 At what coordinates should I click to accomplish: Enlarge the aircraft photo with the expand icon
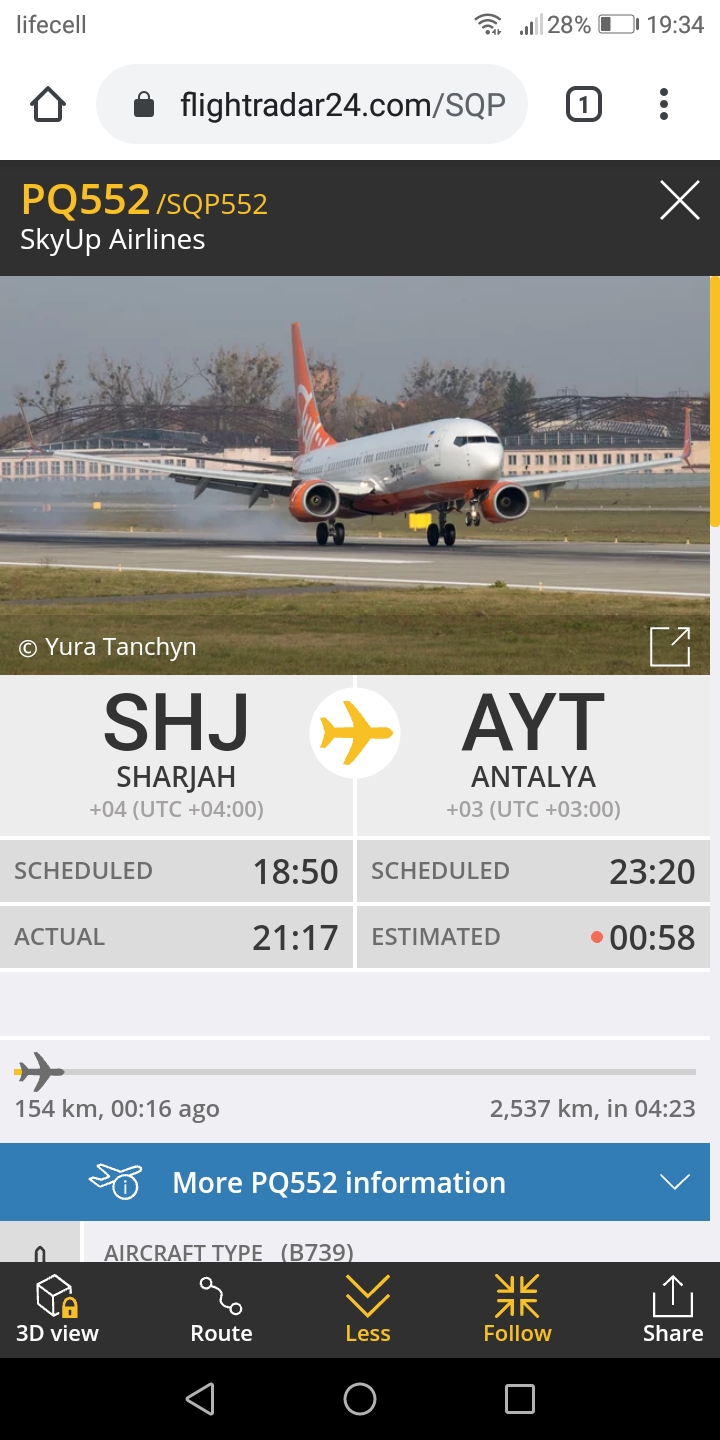669,646
